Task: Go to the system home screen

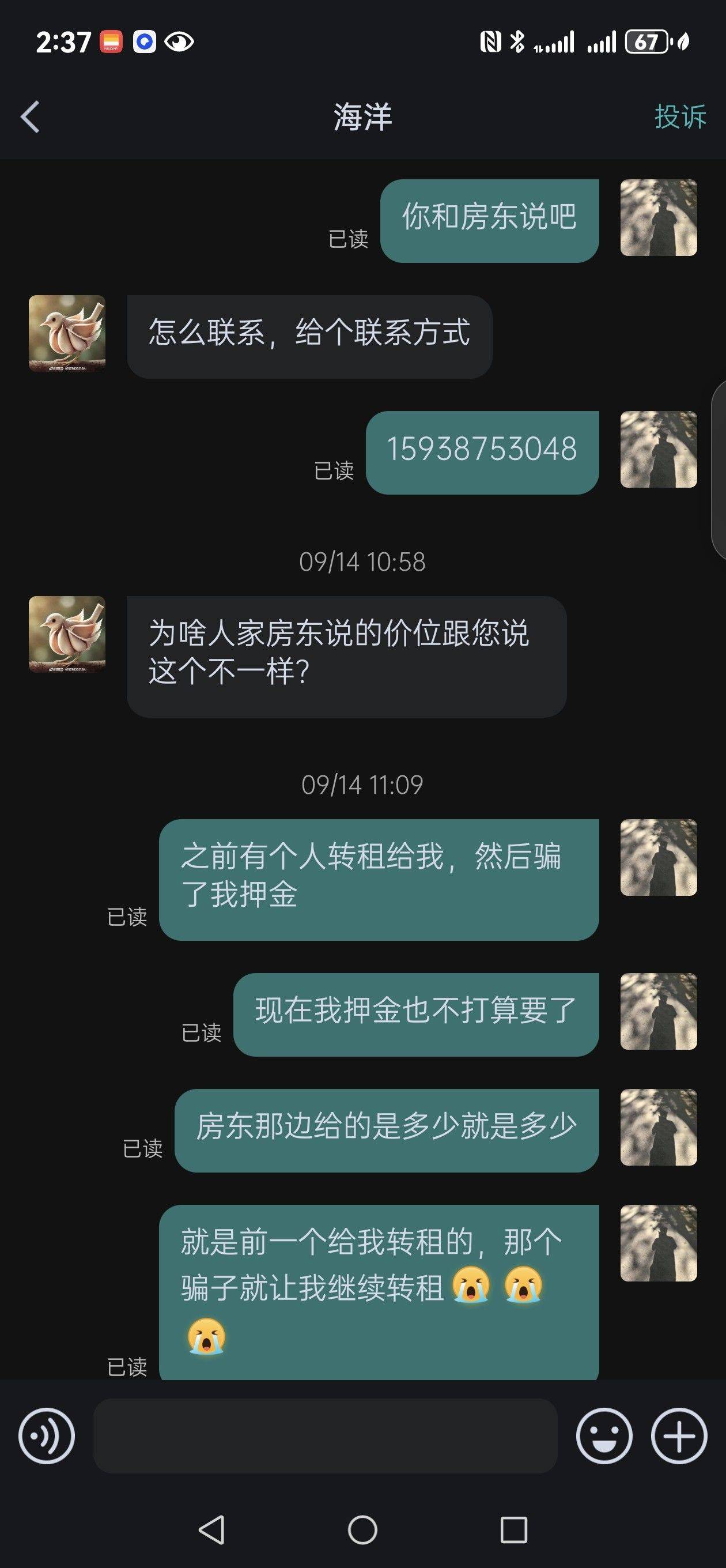Action: click(x=362, y=1529)
